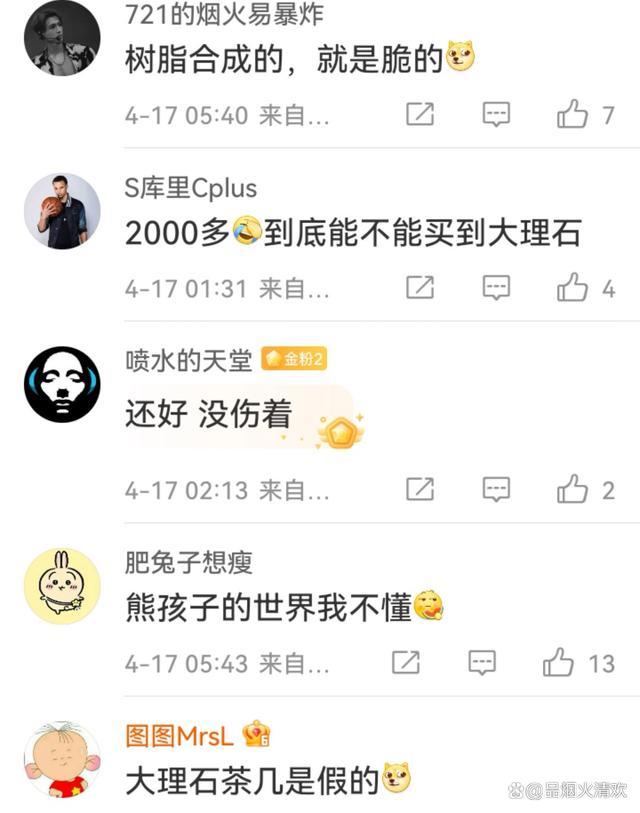Viewport: 640px width, 813px height.
Task: Like the comment by 721的烟火易暴炸
Action: click(x=573, y=114)
